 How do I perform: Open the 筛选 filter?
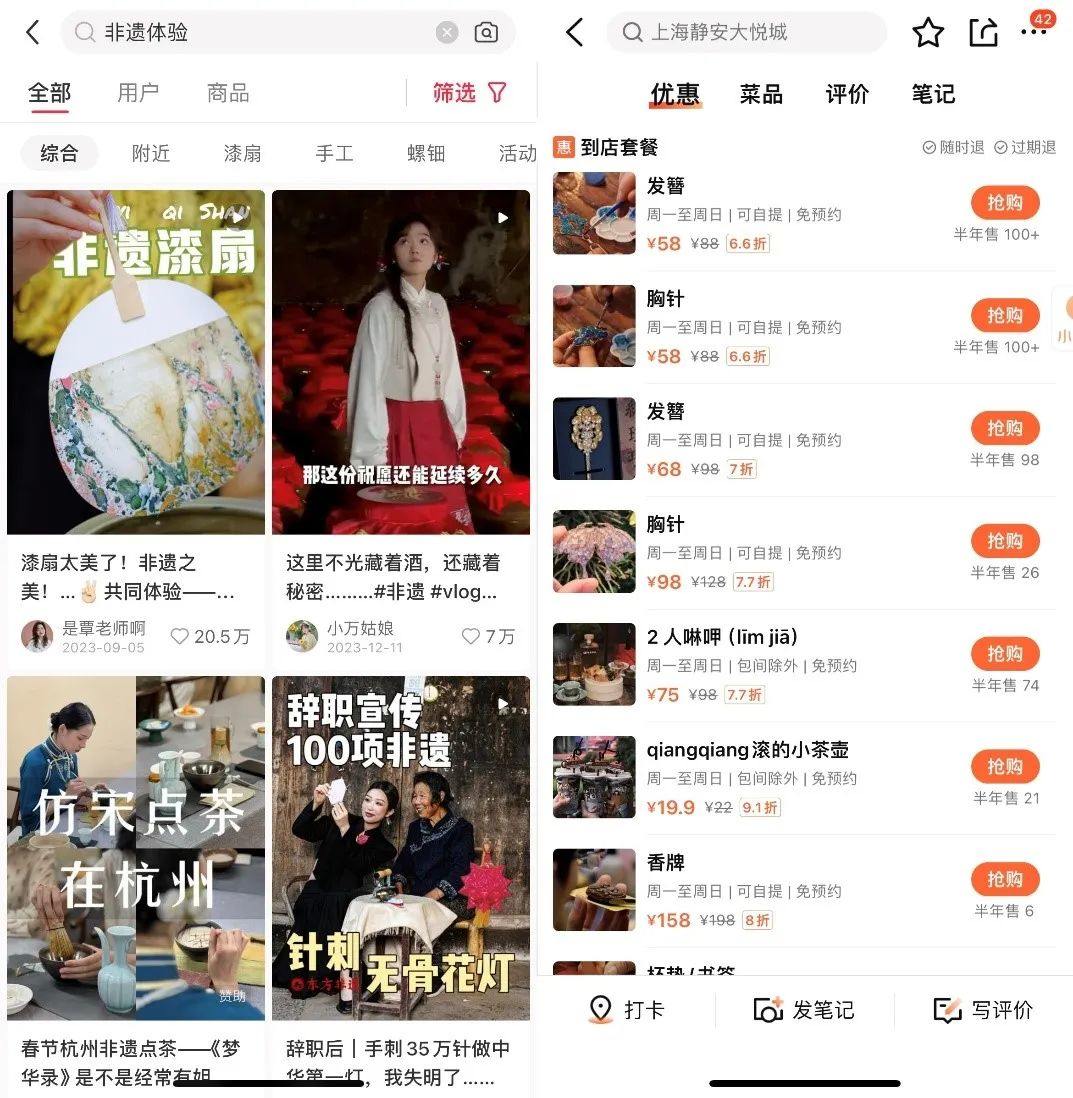[469, 92]
